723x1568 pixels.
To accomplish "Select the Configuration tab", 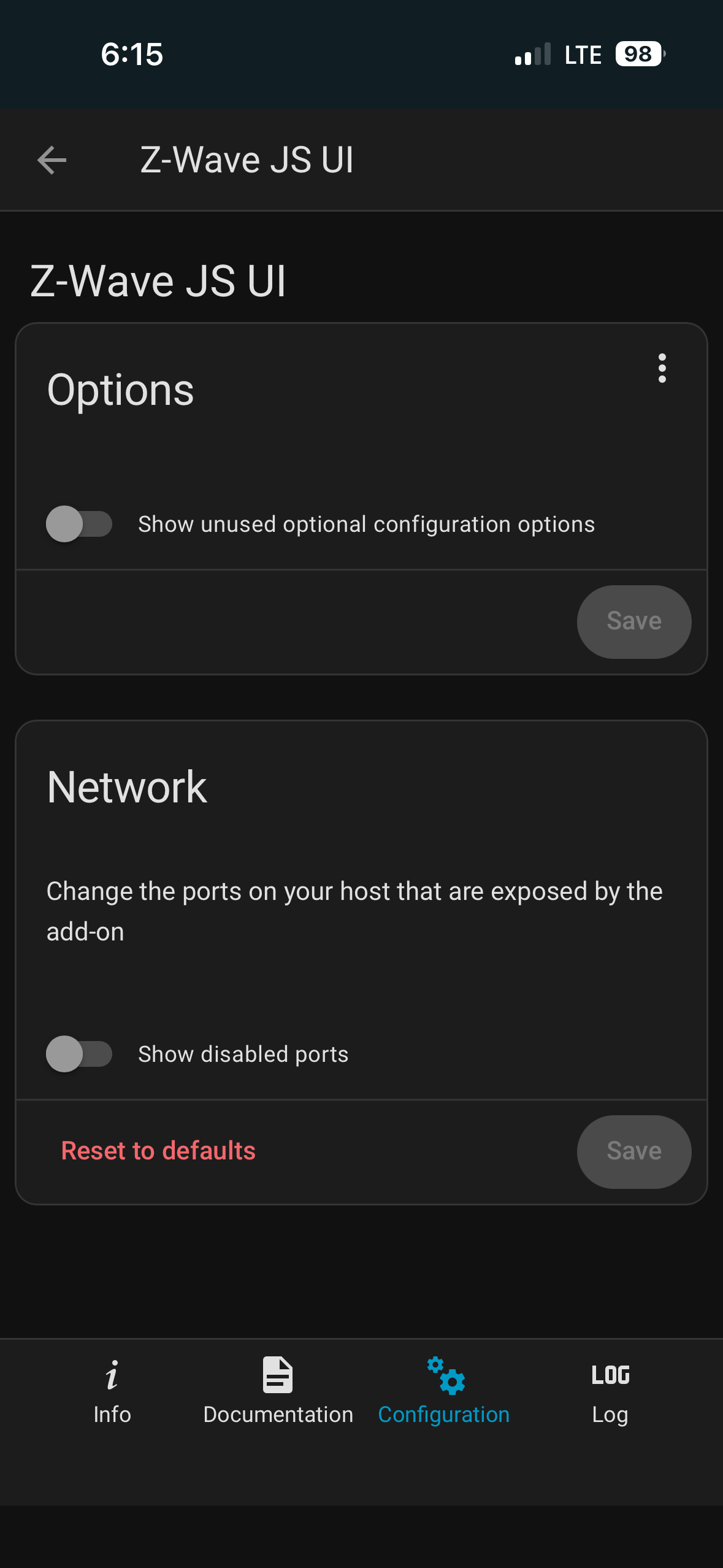I will coord(444,1391).
